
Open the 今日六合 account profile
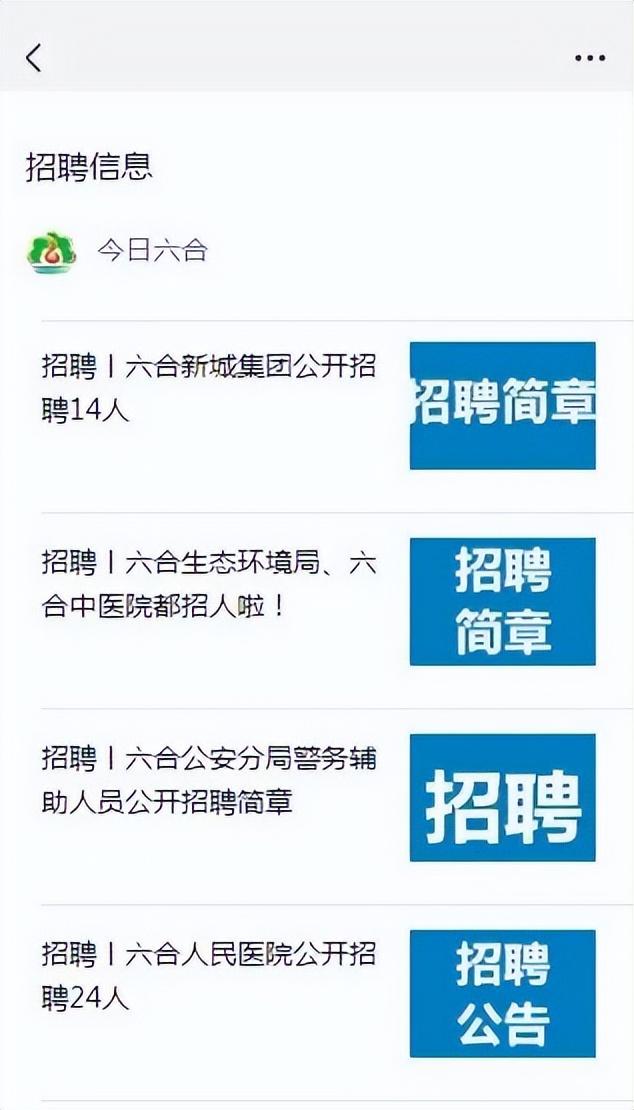point(151,250)
